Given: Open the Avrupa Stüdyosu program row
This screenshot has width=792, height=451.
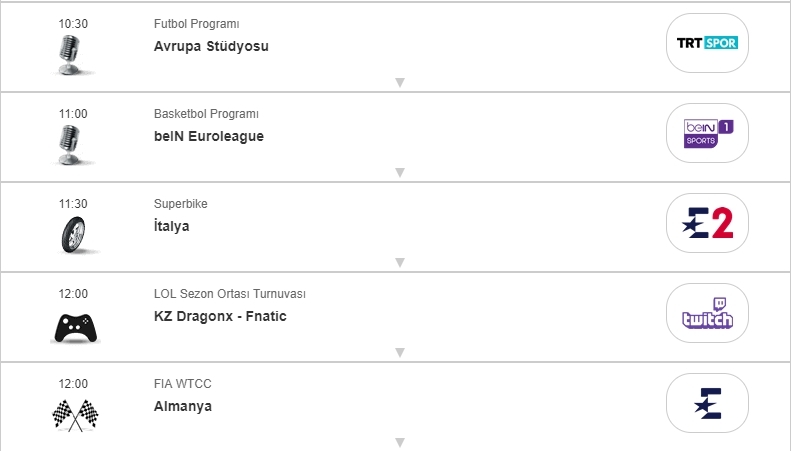Looking at the screenshot, I should [x=211, y=46].
